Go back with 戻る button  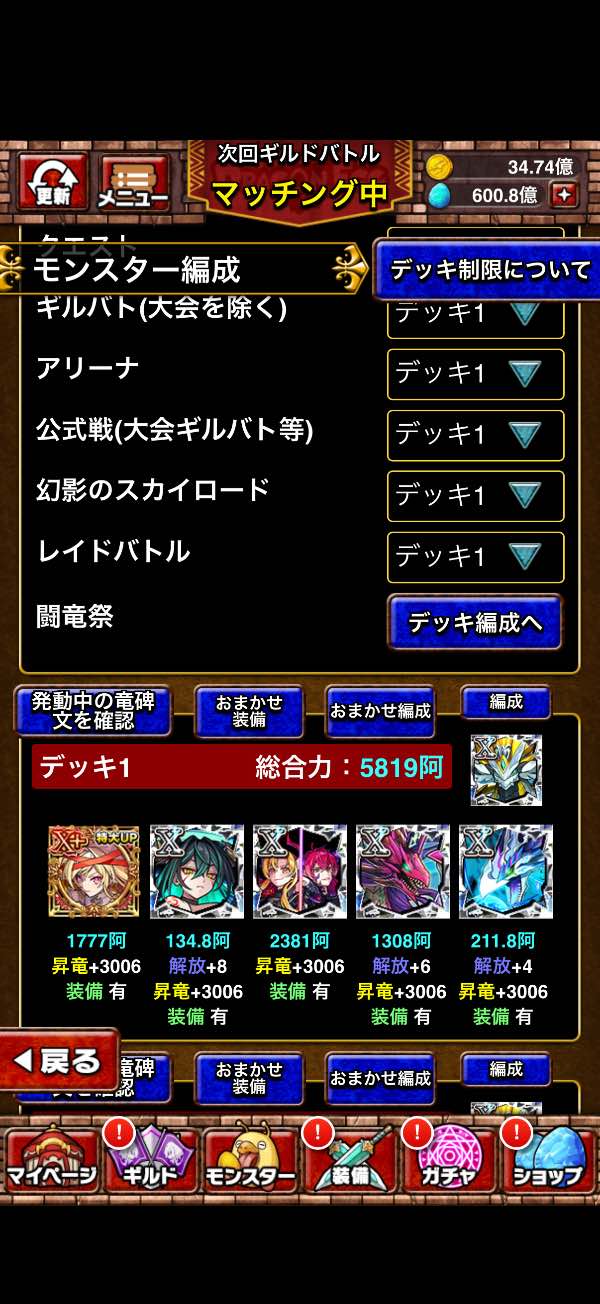pyautogui.click(x=58, y=1062)
